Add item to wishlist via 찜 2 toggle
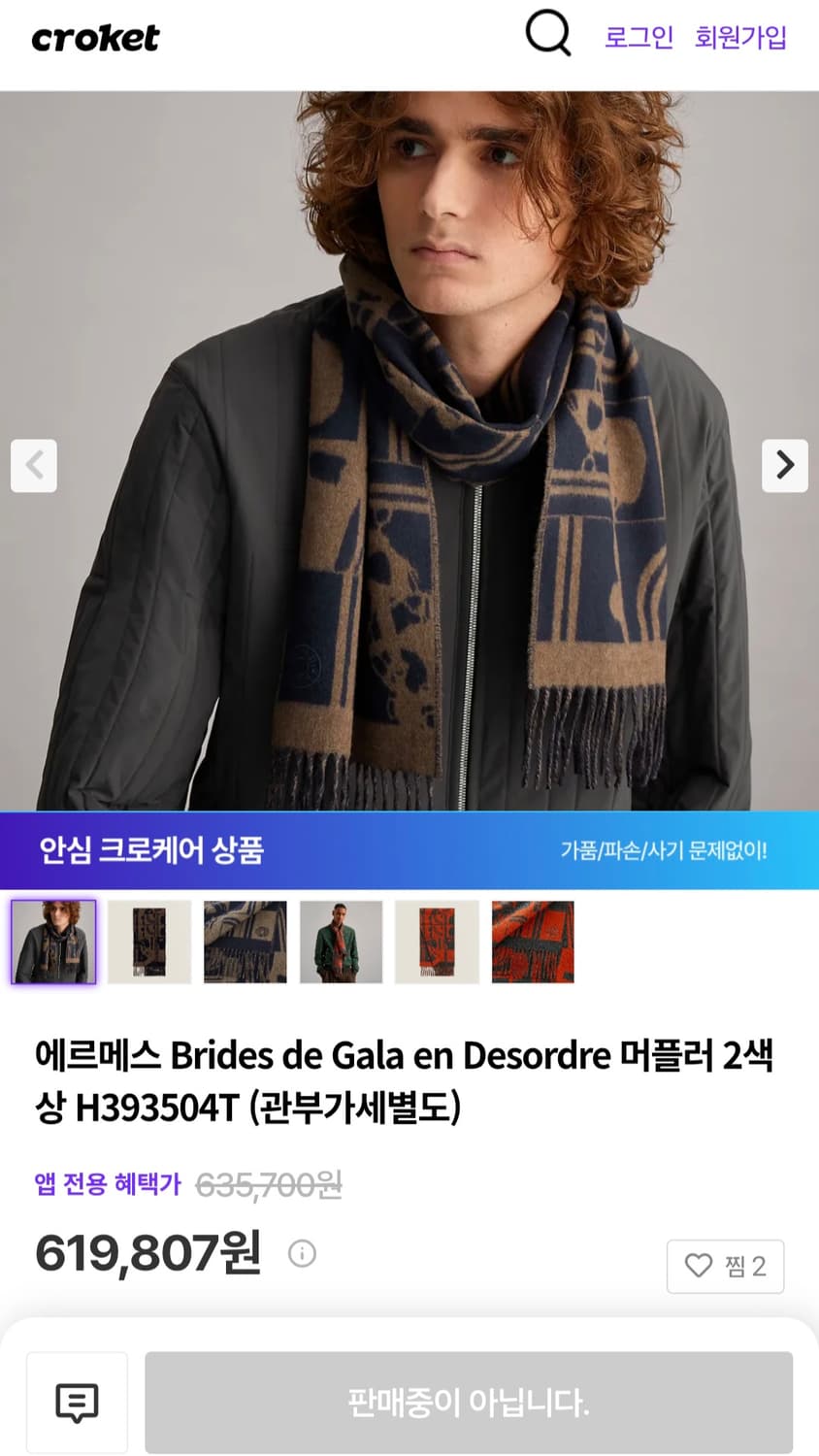 [x=725, y=1266]
